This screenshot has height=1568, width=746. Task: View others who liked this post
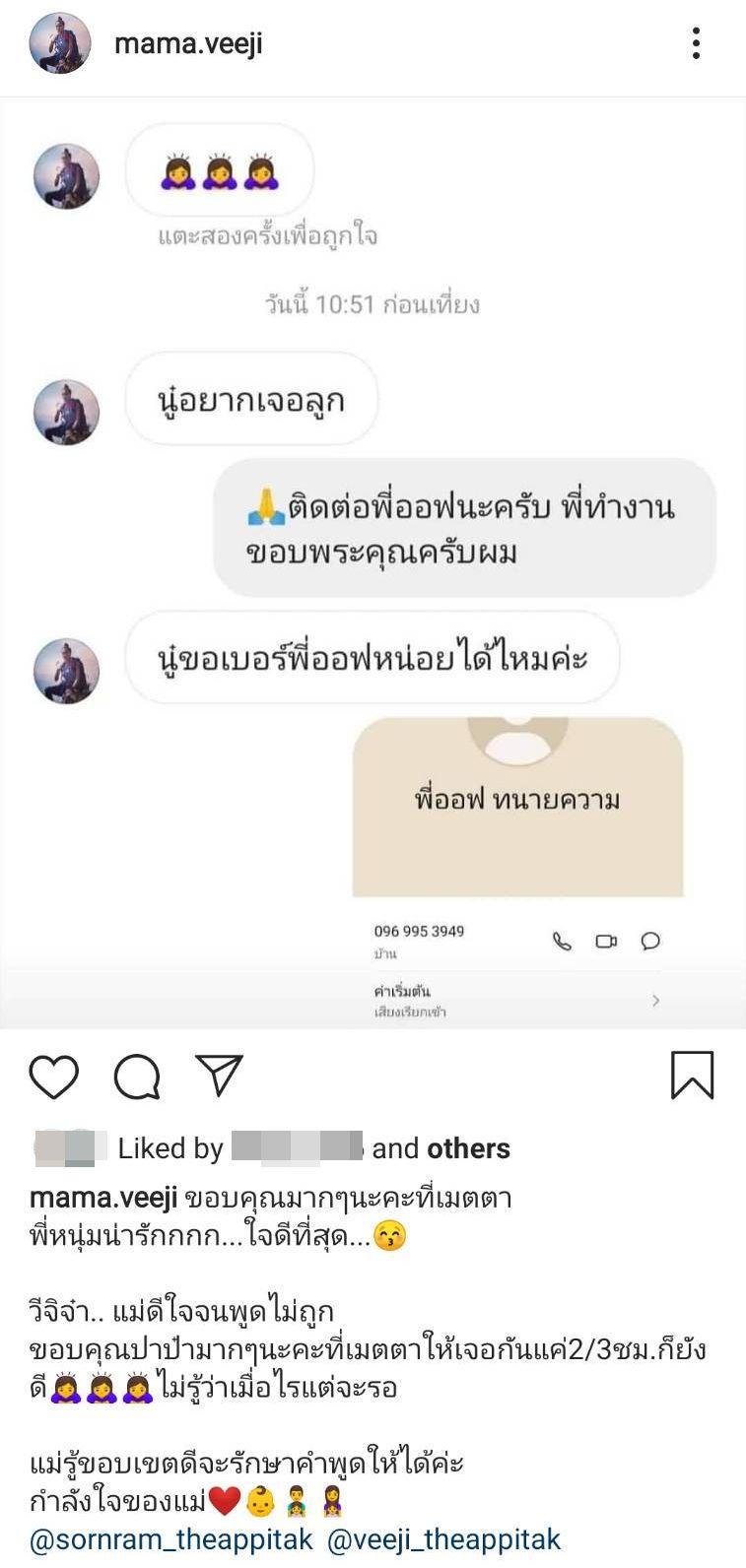click(x=468, y=1148)
